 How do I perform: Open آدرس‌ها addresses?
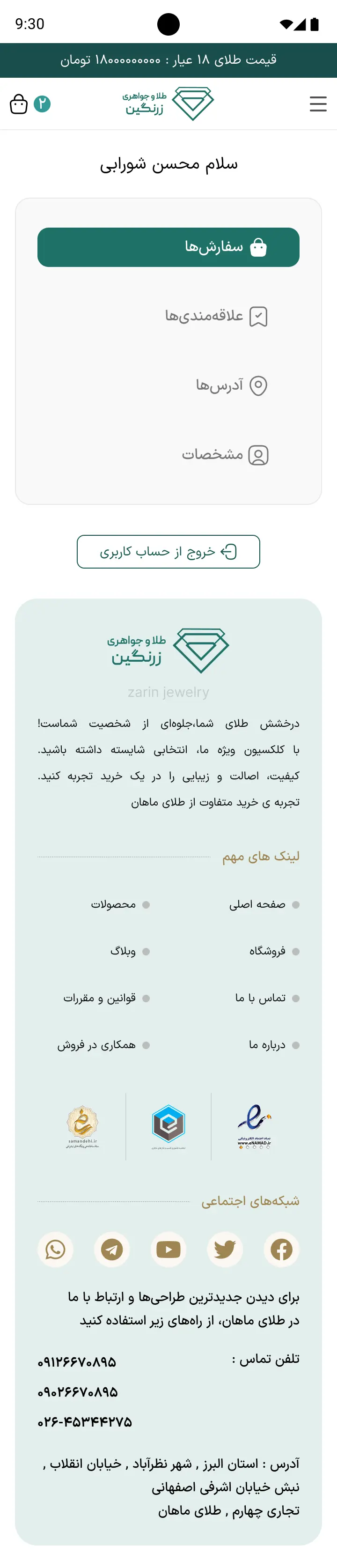[x=231, y=385]
